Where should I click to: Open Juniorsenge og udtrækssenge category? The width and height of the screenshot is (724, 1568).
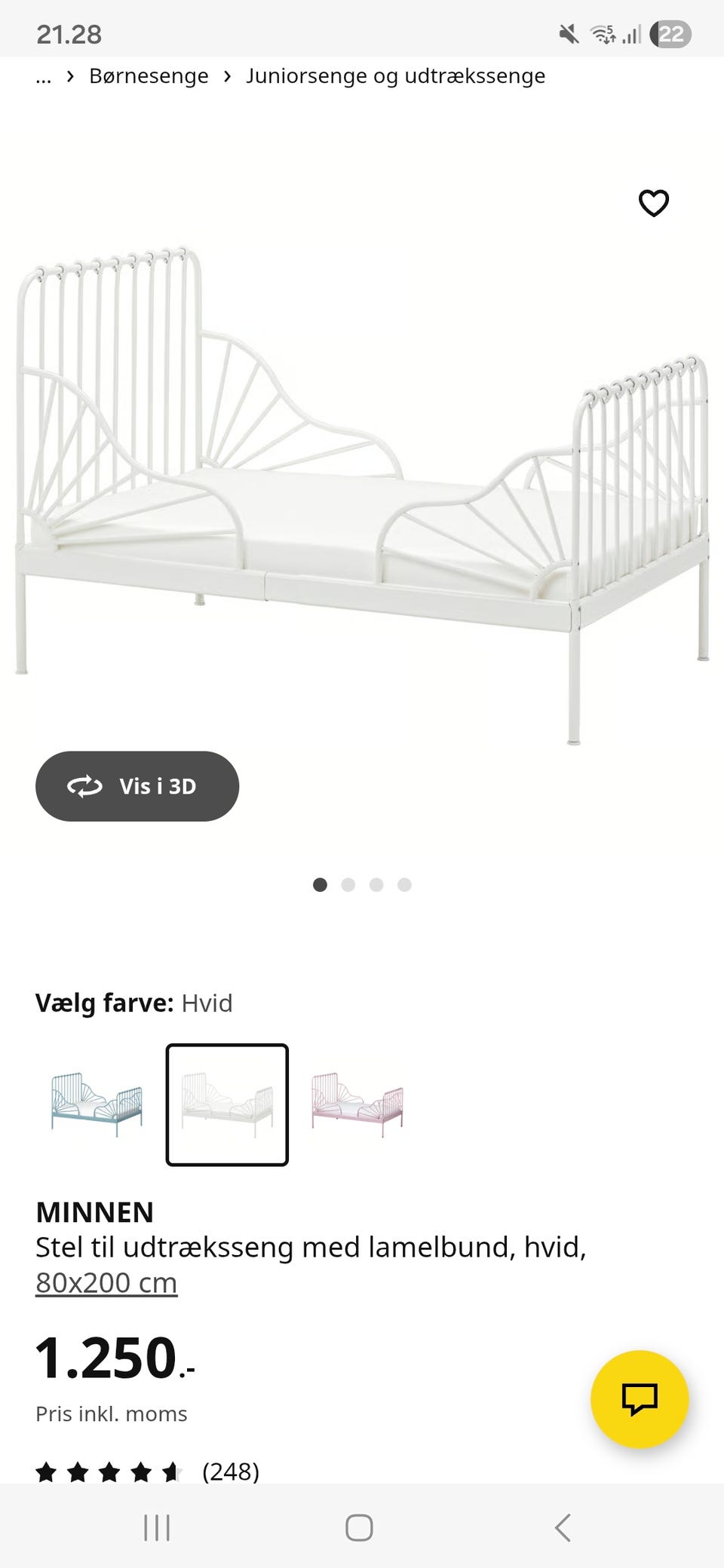tap(395, 75)
